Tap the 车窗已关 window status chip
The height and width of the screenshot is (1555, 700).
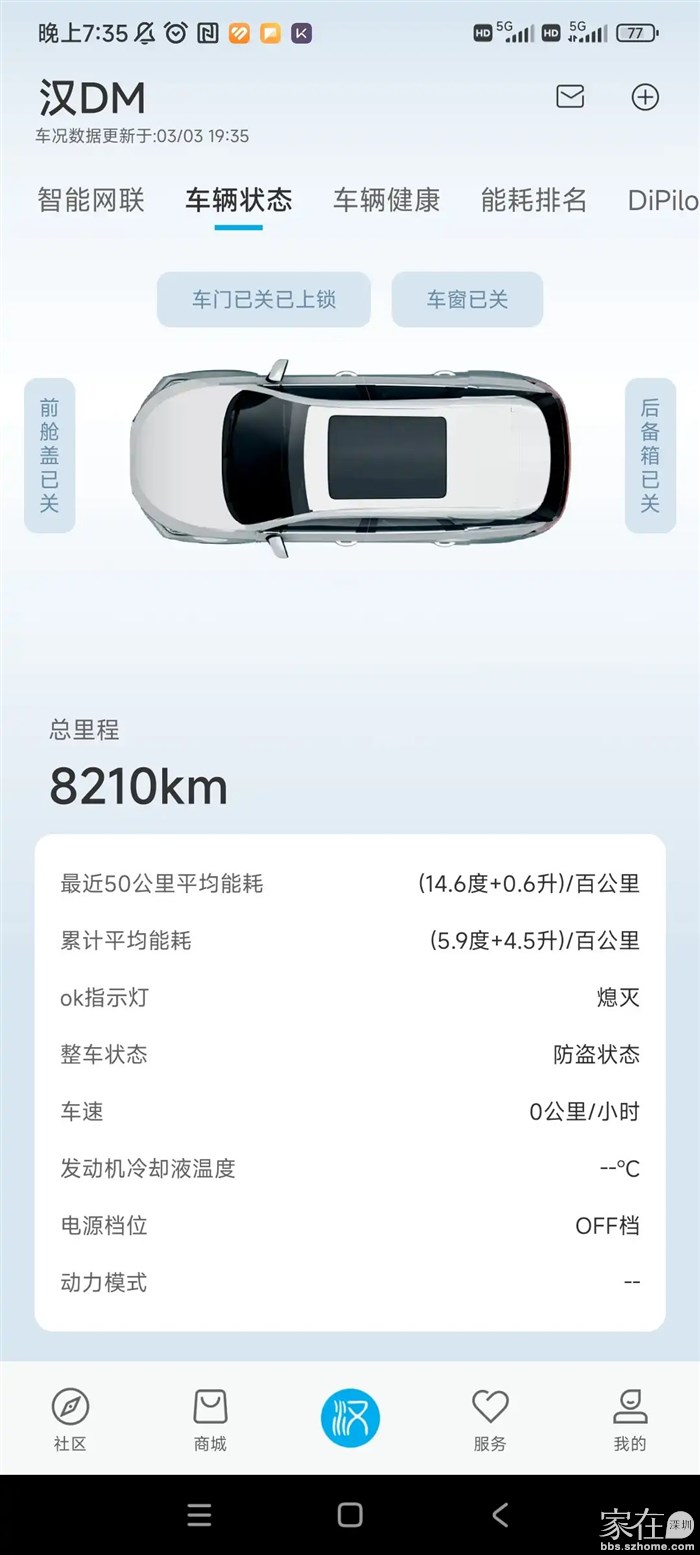coord(467,299)
